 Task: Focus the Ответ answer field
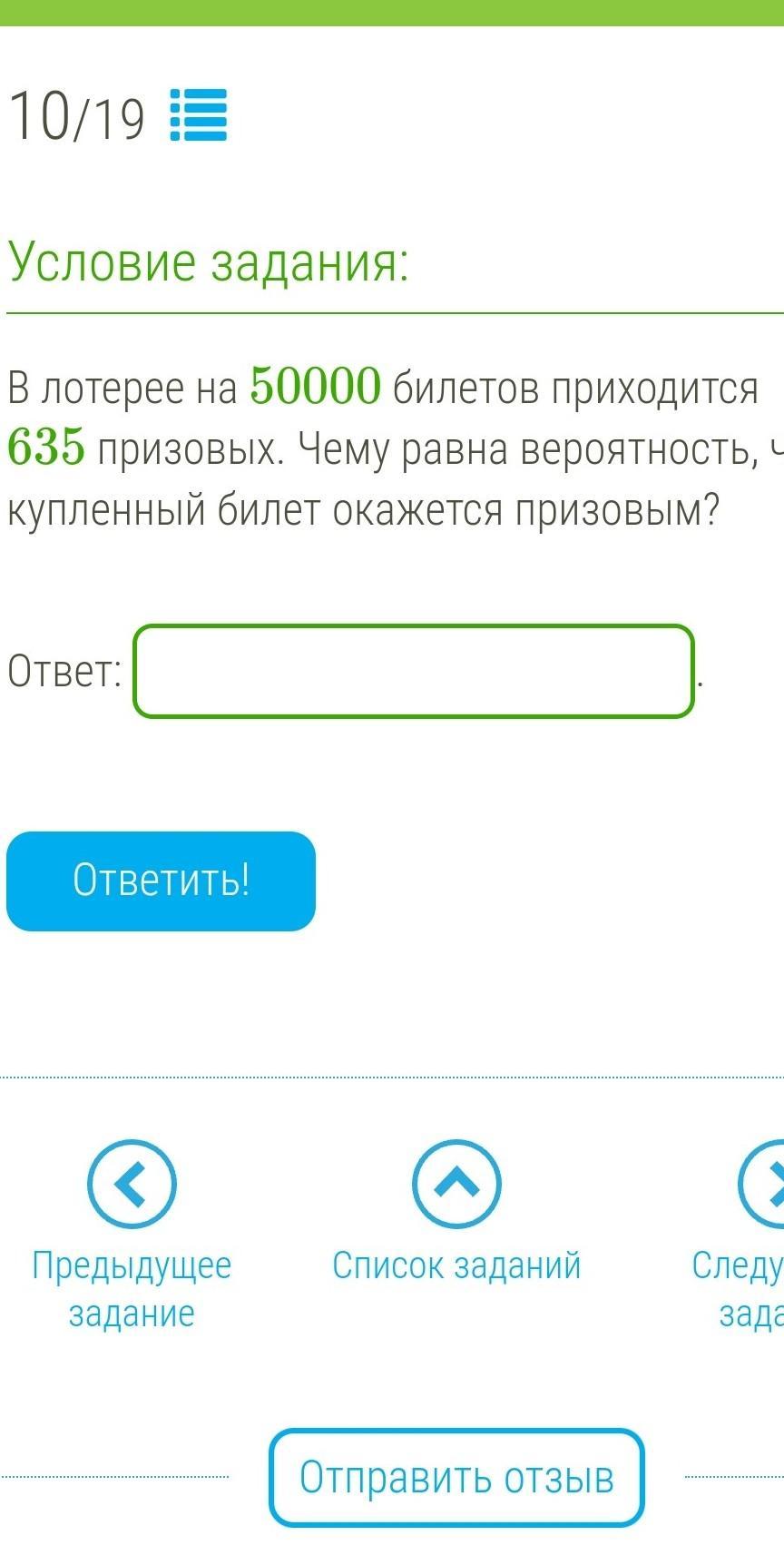[x=414, y=671]
